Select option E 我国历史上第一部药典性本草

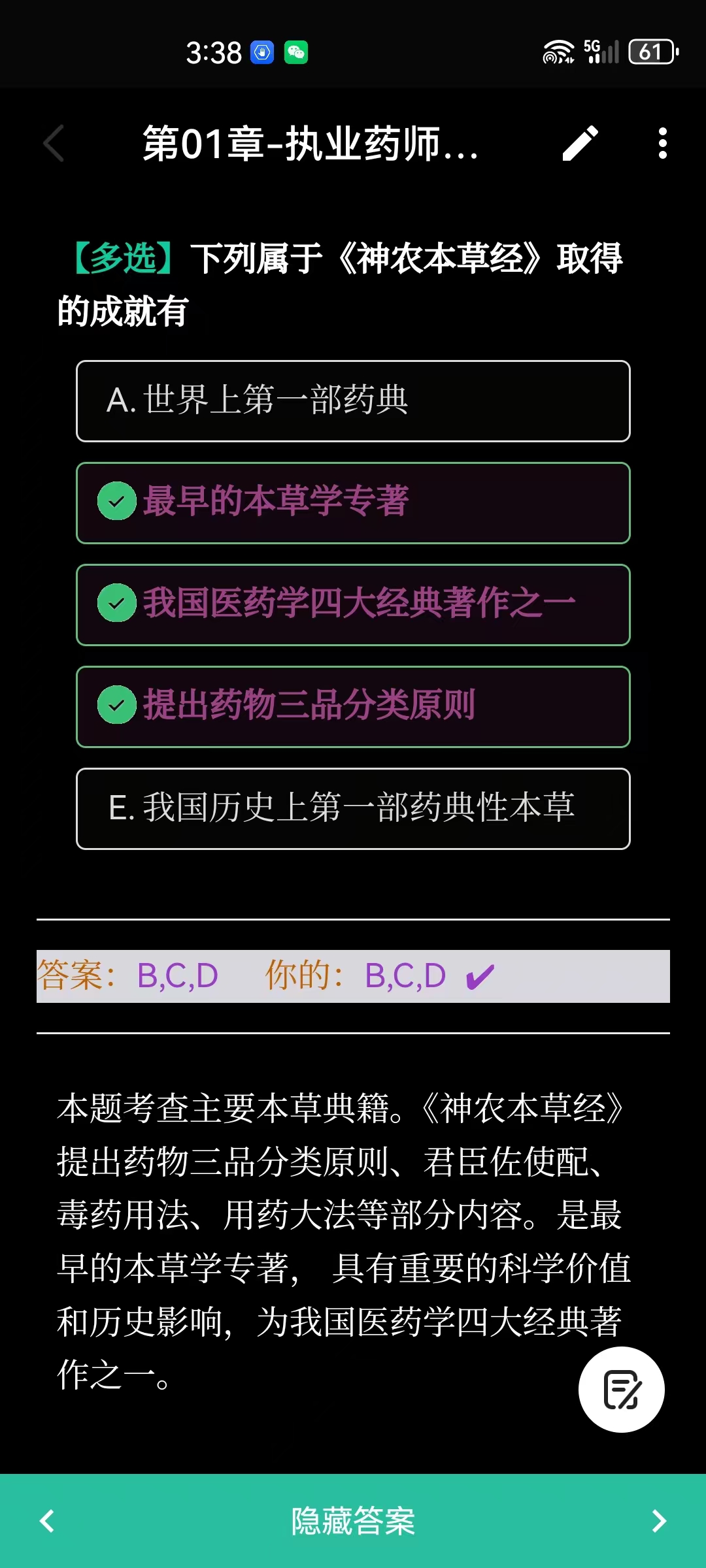(x=353, y=809)
